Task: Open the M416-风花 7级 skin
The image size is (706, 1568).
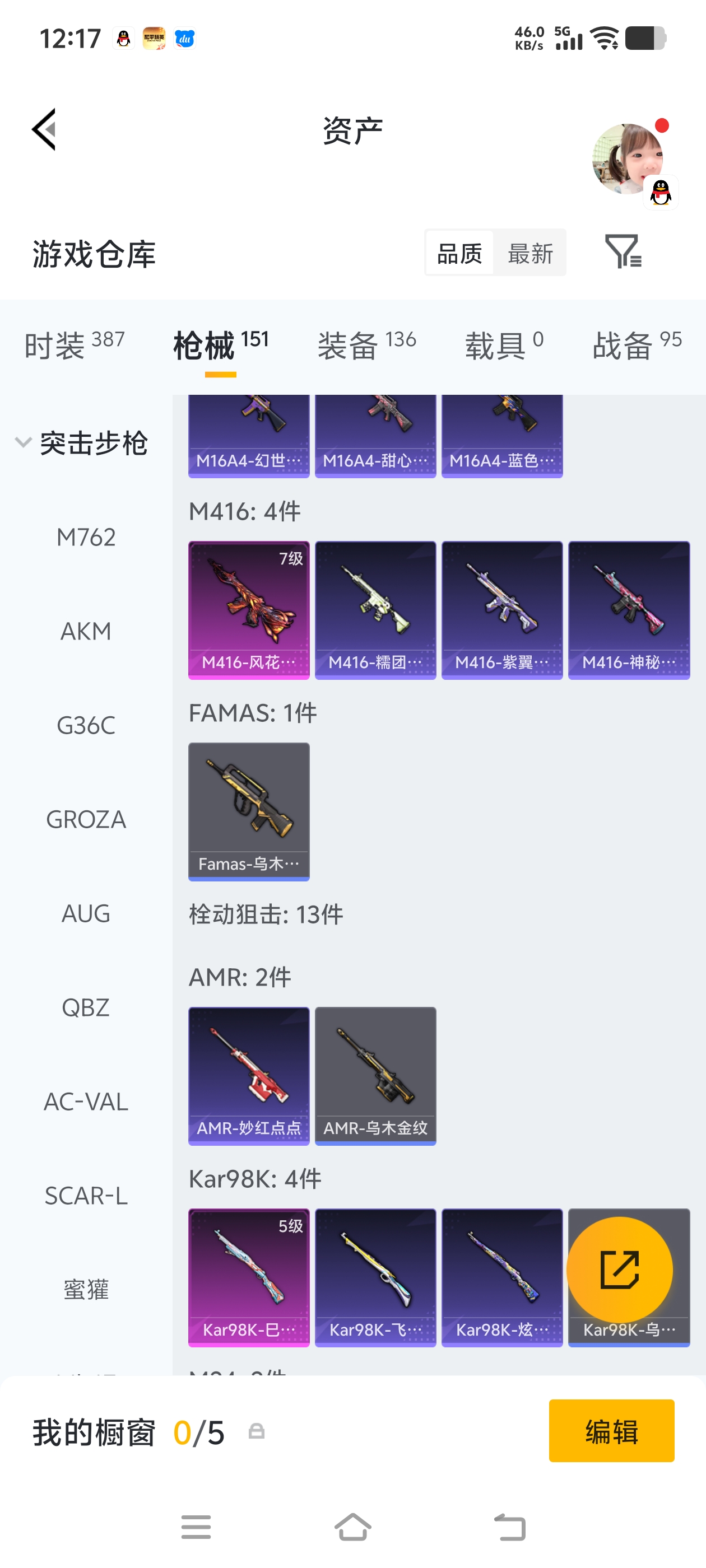Action: [249, 609]
